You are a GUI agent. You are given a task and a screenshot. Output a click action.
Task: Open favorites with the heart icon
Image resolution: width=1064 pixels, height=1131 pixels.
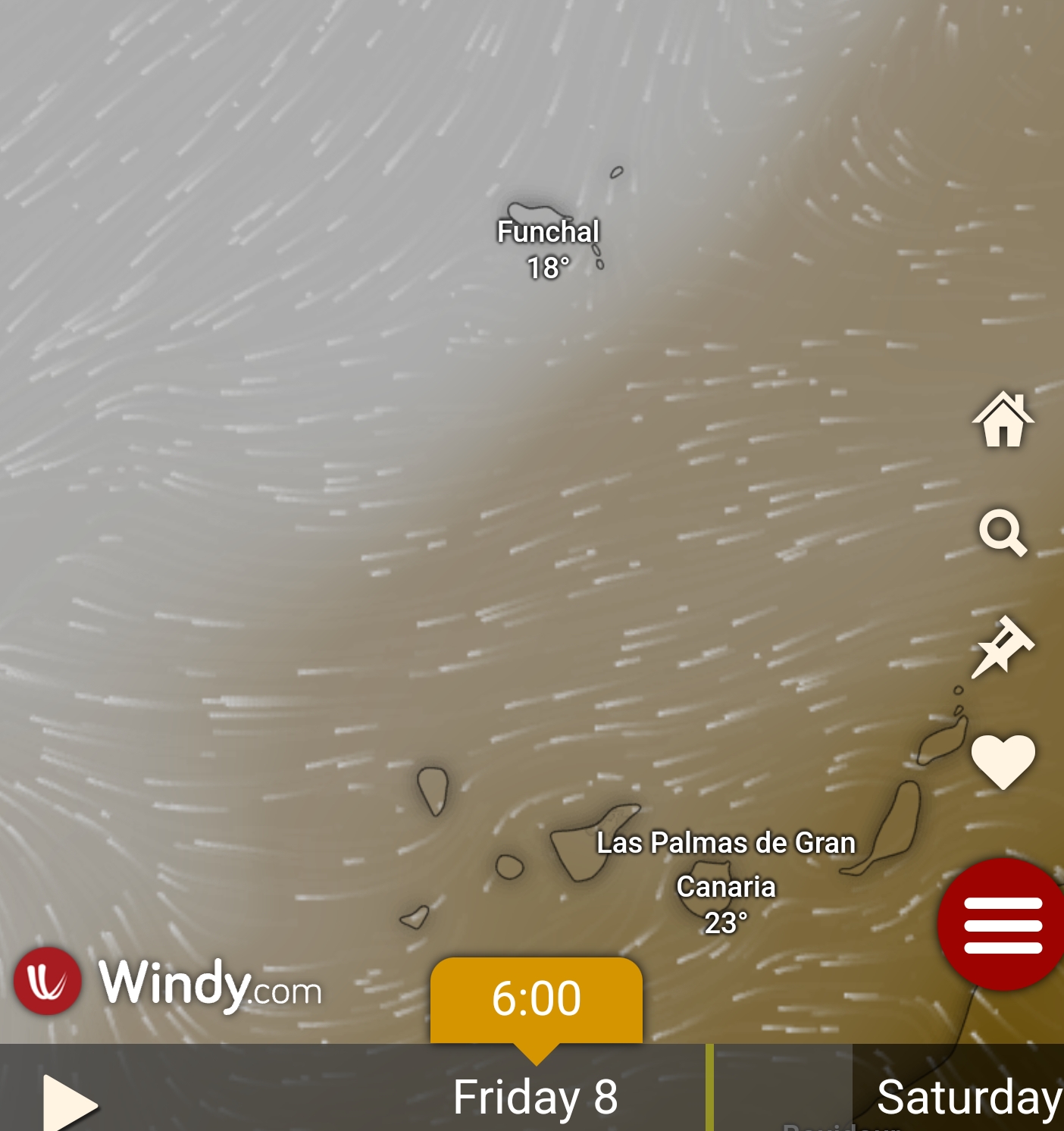tap(1003, 760)
